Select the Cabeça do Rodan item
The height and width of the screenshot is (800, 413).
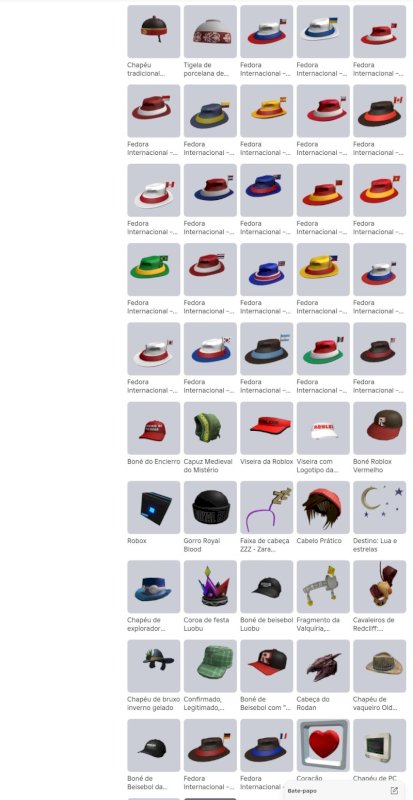point(323,666)
